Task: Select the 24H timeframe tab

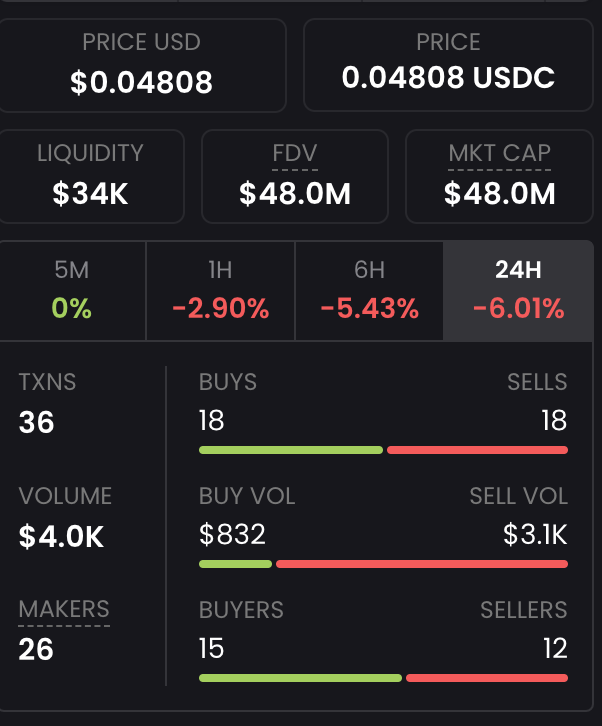Action: (518, 290)
